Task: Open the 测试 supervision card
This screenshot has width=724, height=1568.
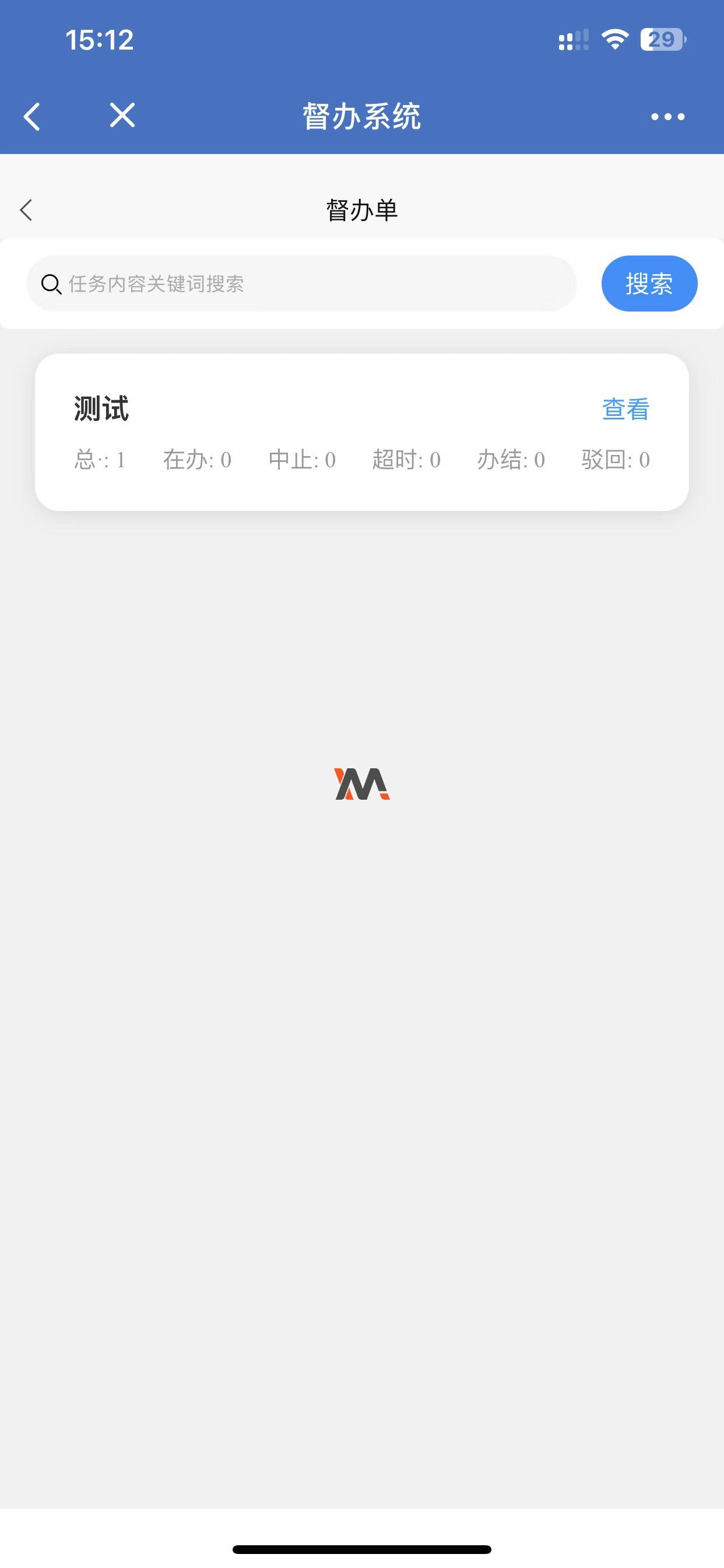Action: click(x=362, y=432)
